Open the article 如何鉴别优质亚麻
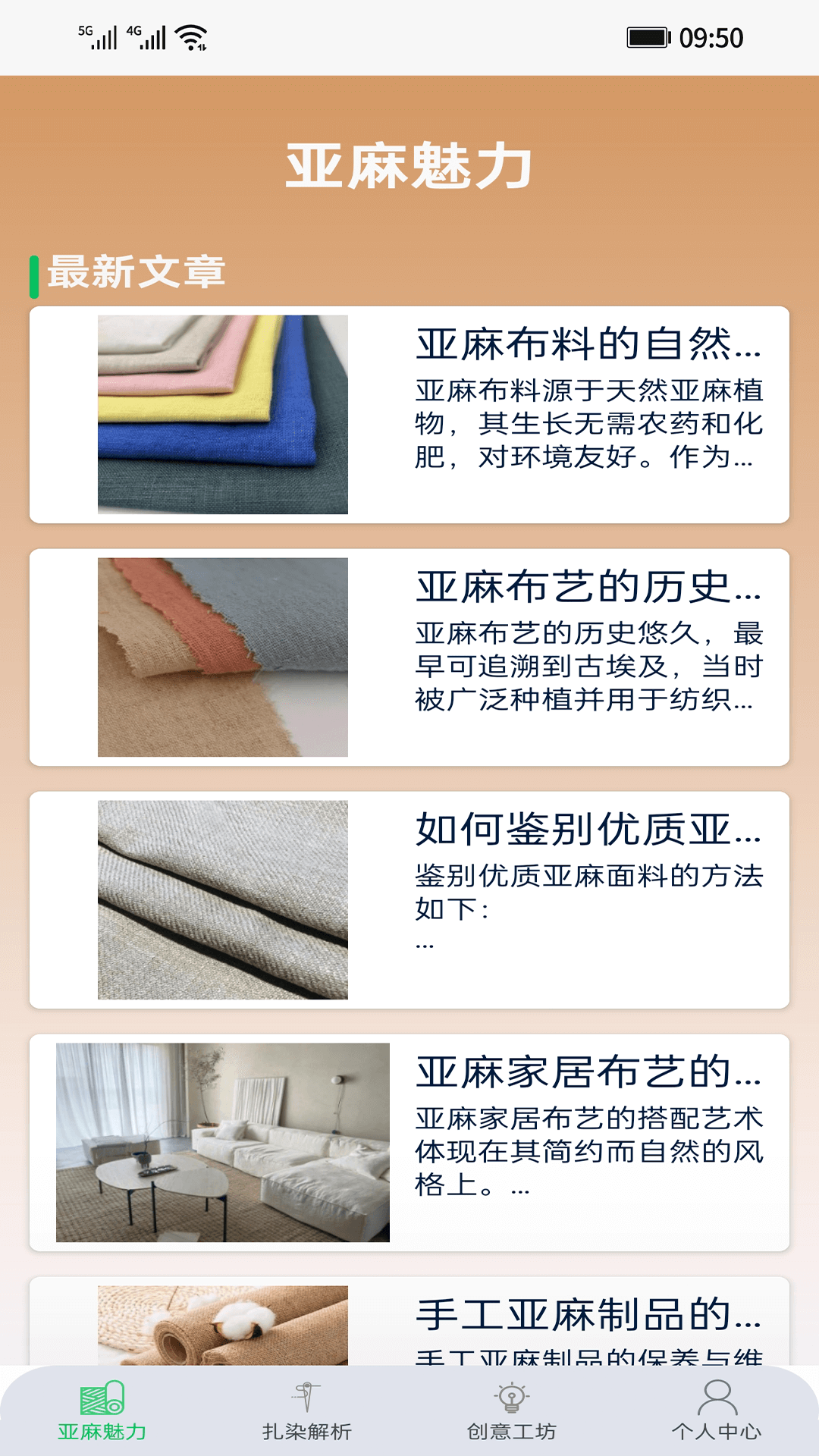Image resolution: width=819 pixels, height=1456 pixels. tap(409, 899)
